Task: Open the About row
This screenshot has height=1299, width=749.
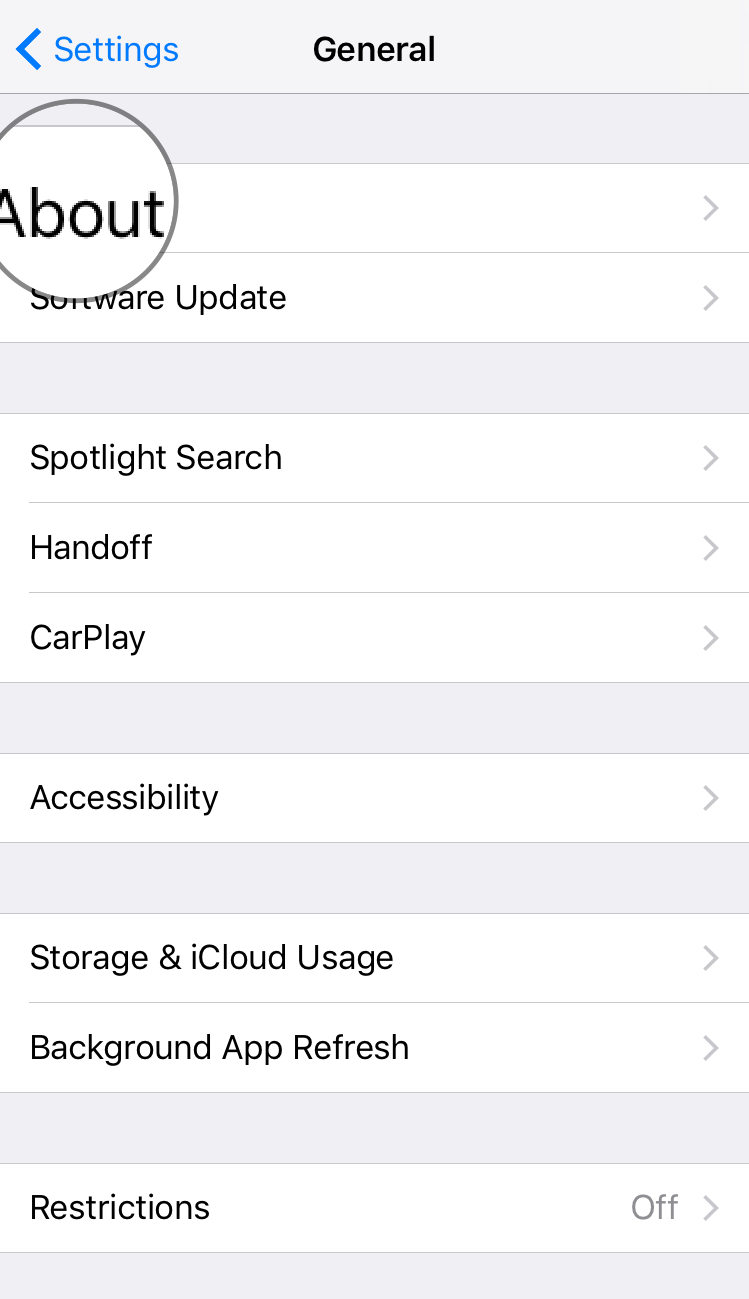Action: tap(374, 209)
